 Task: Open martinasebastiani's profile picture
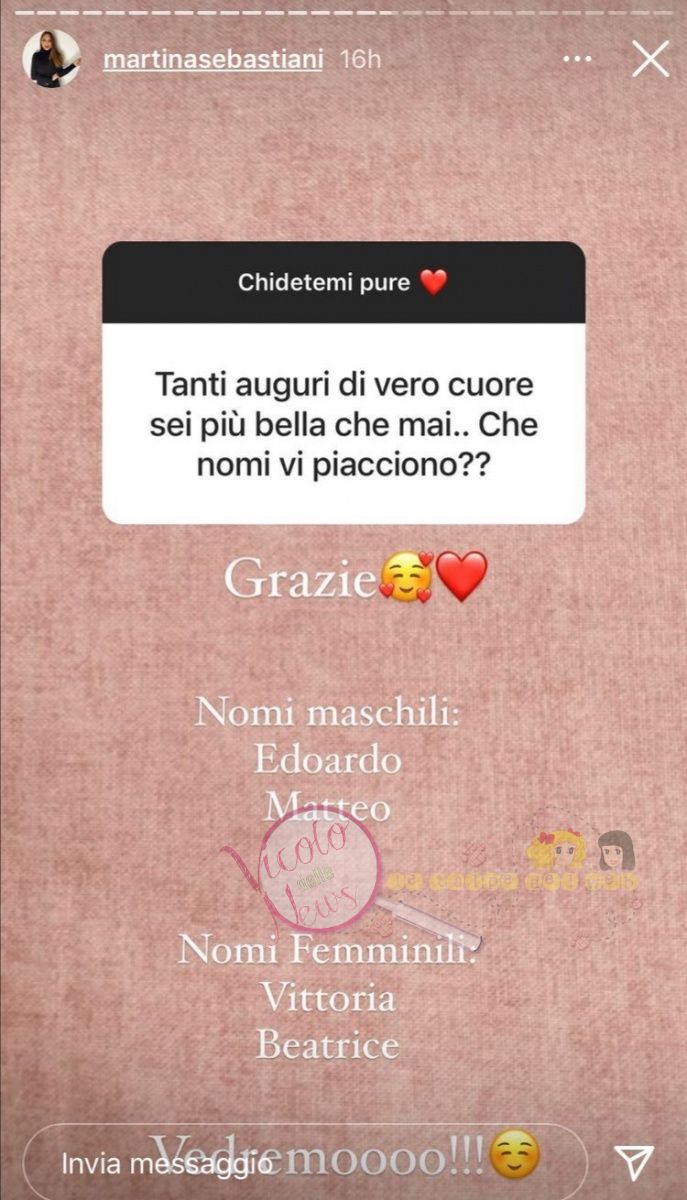(52, 58)
